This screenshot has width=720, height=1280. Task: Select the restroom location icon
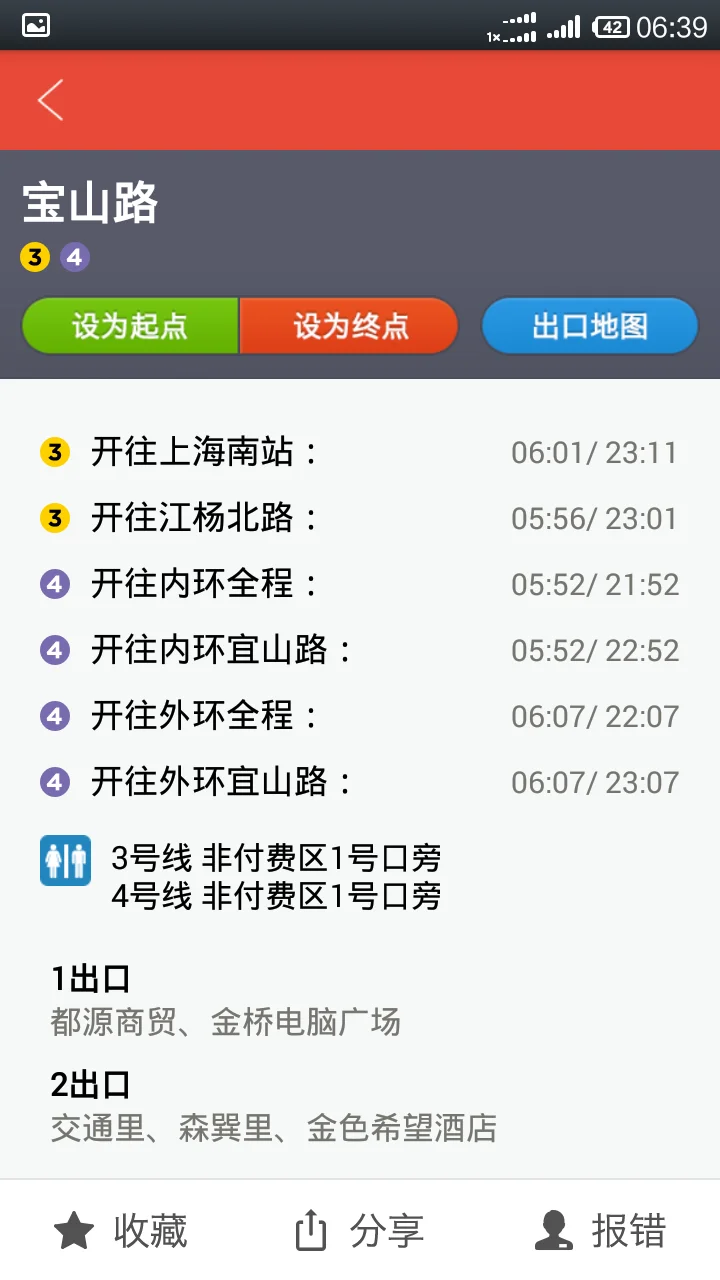(65, 859)
